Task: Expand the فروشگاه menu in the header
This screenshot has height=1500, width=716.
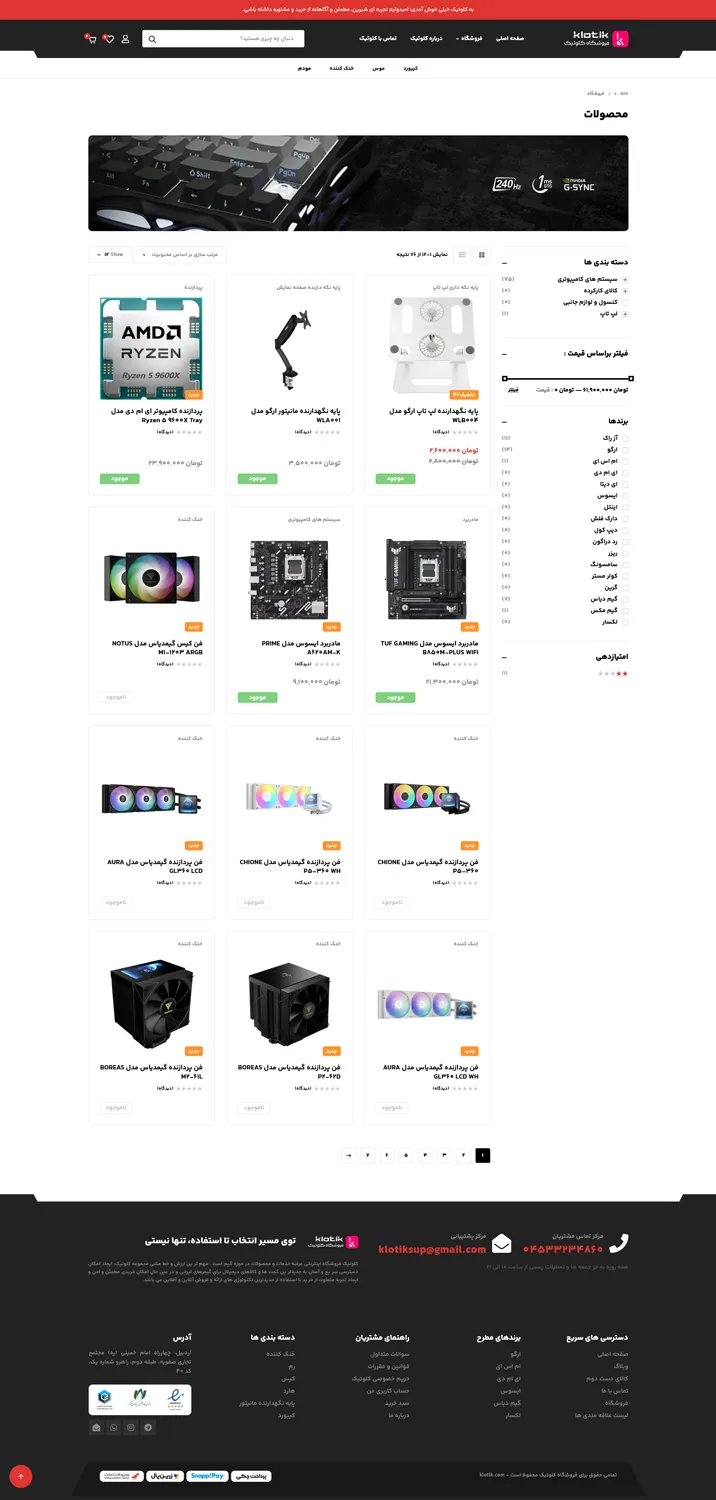Action: (469, 38)
